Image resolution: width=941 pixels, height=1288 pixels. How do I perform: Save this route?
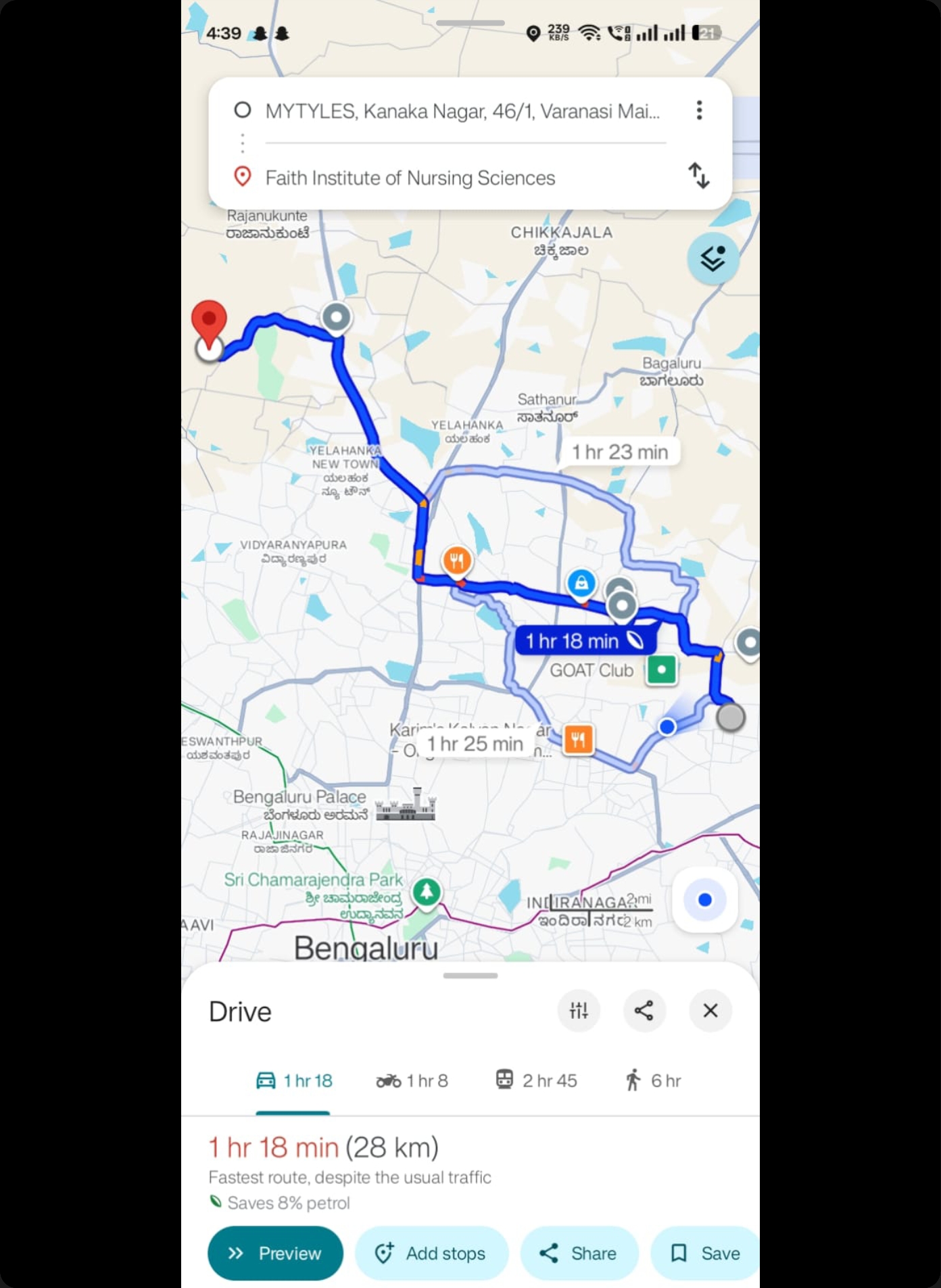coord(704,1253)
